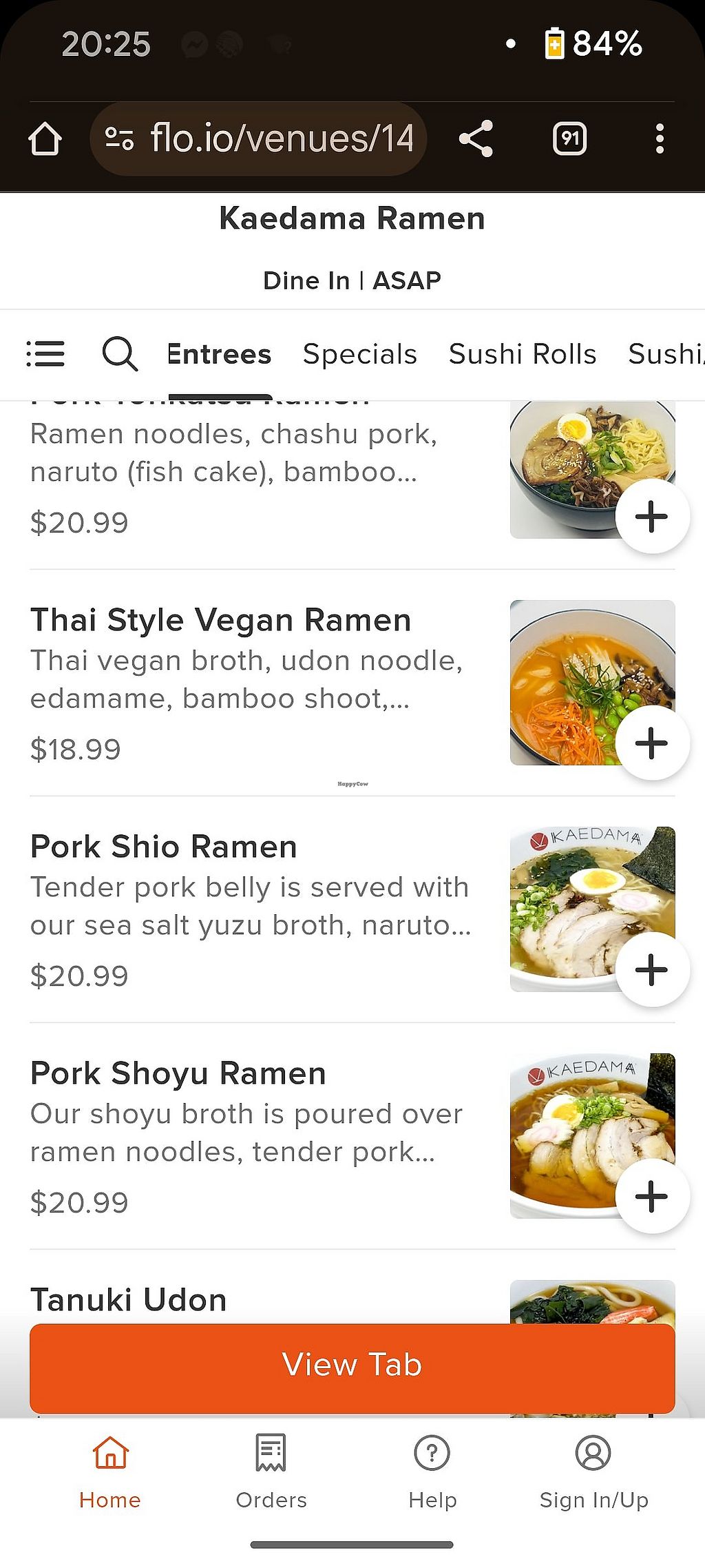The width and height of the screenshot is (705, 1568).
Task: Change Dine In ASAP order settings
Action: pyautogui.click(x=352, y=280)
